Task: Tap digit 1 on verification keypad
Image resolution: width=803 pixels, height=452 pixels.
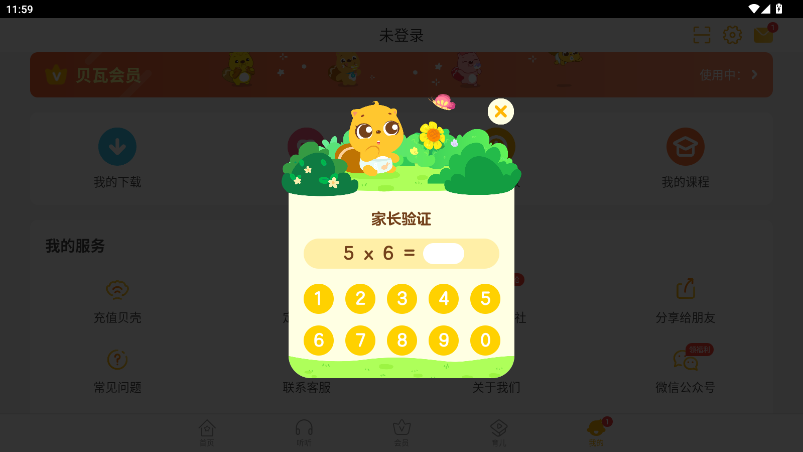Action: click(x=318, y=298)
